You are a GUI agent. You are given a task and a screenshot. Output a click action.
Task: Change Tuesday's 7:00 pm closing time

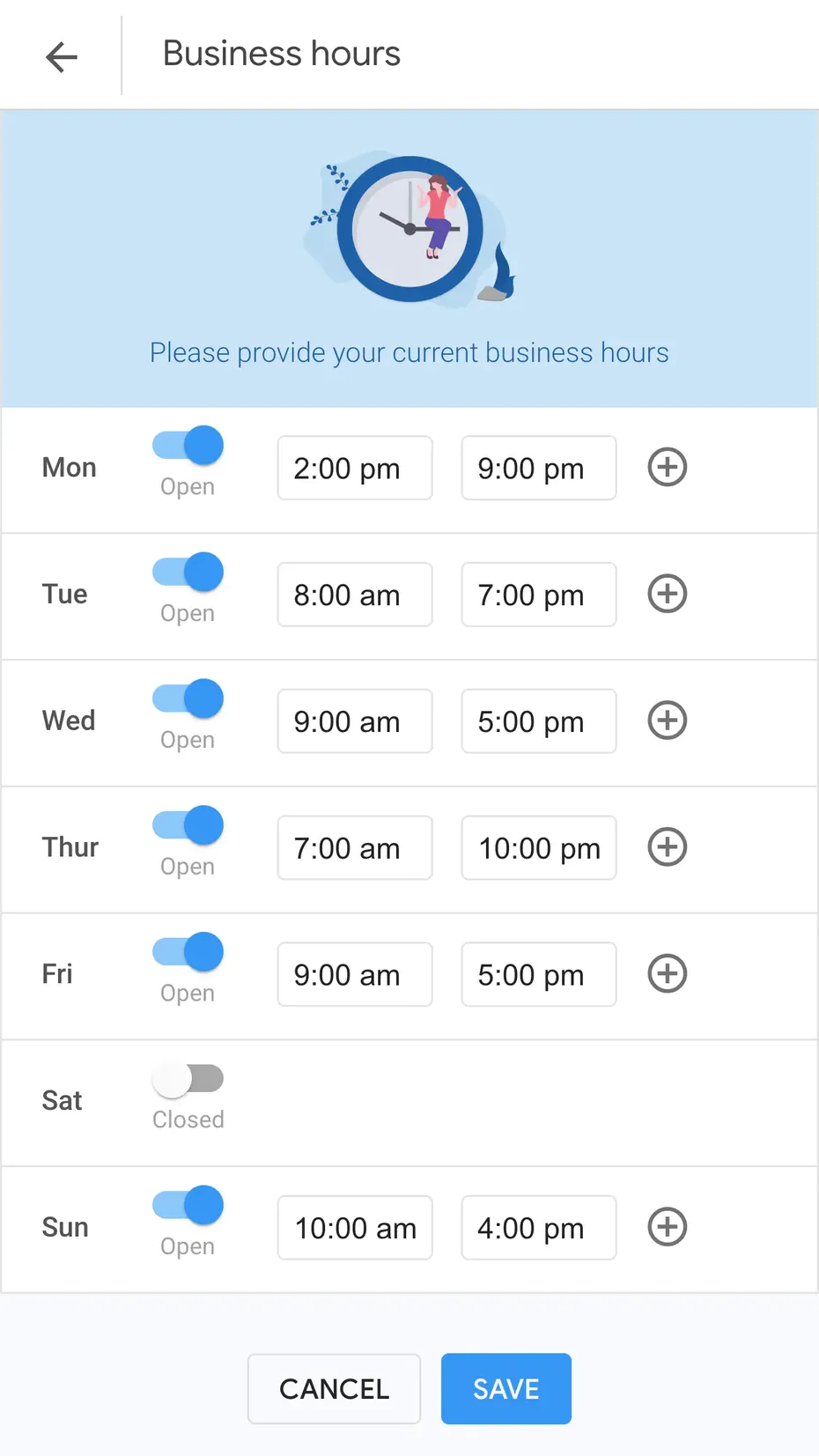pyautogui.click(x=538, y=594)
